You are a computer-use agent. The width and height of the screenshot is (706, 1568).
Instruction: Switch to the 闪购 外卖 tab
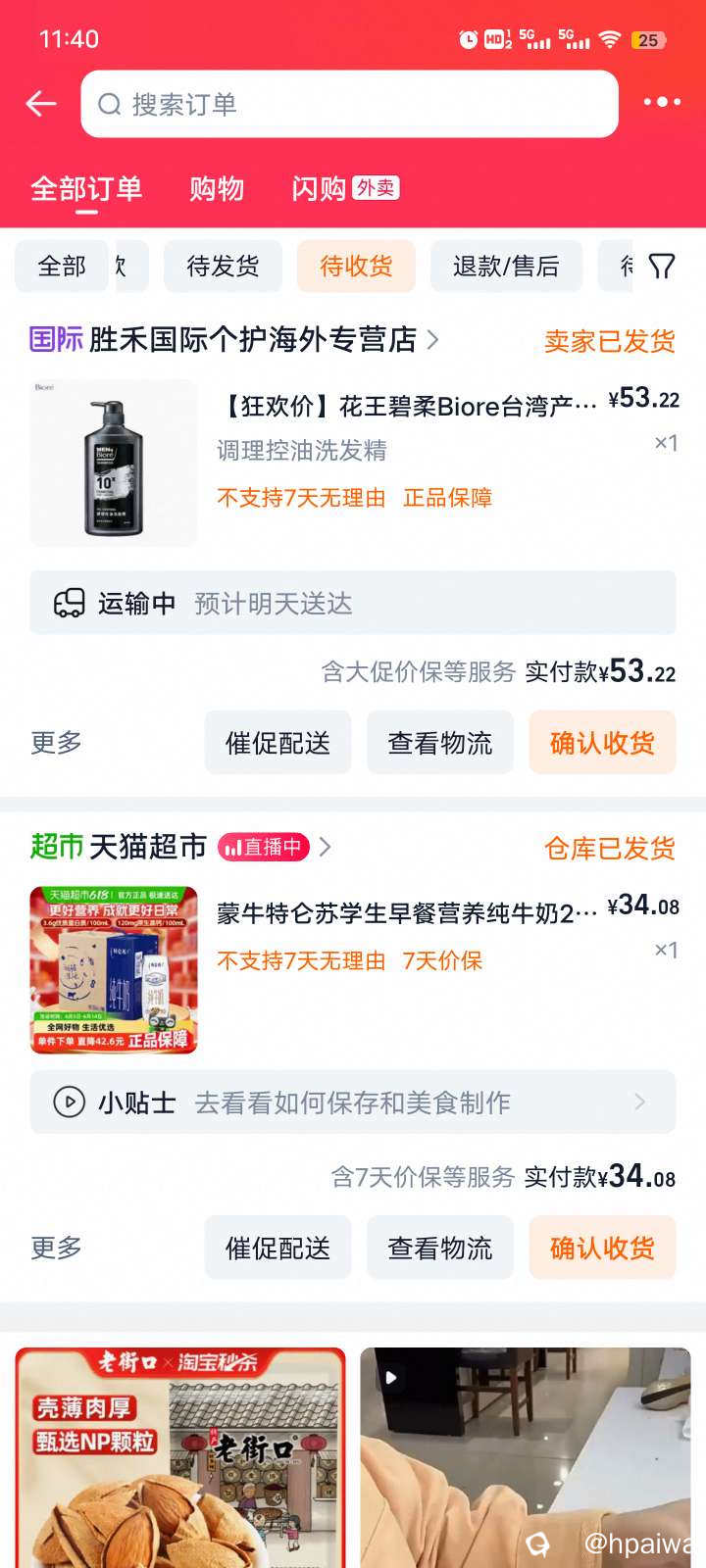point(344,188)
